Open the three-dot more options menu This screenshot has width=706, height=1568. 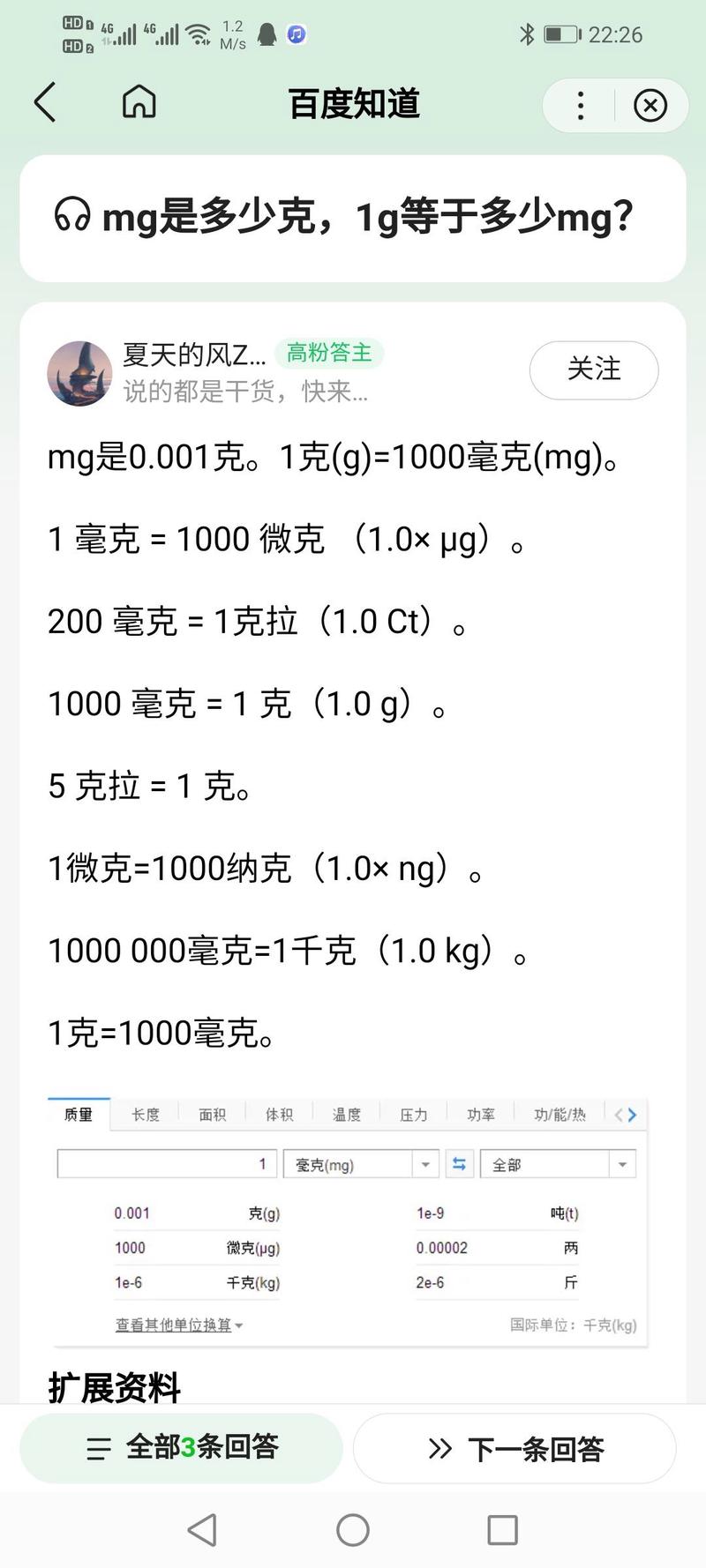(580, 105)
